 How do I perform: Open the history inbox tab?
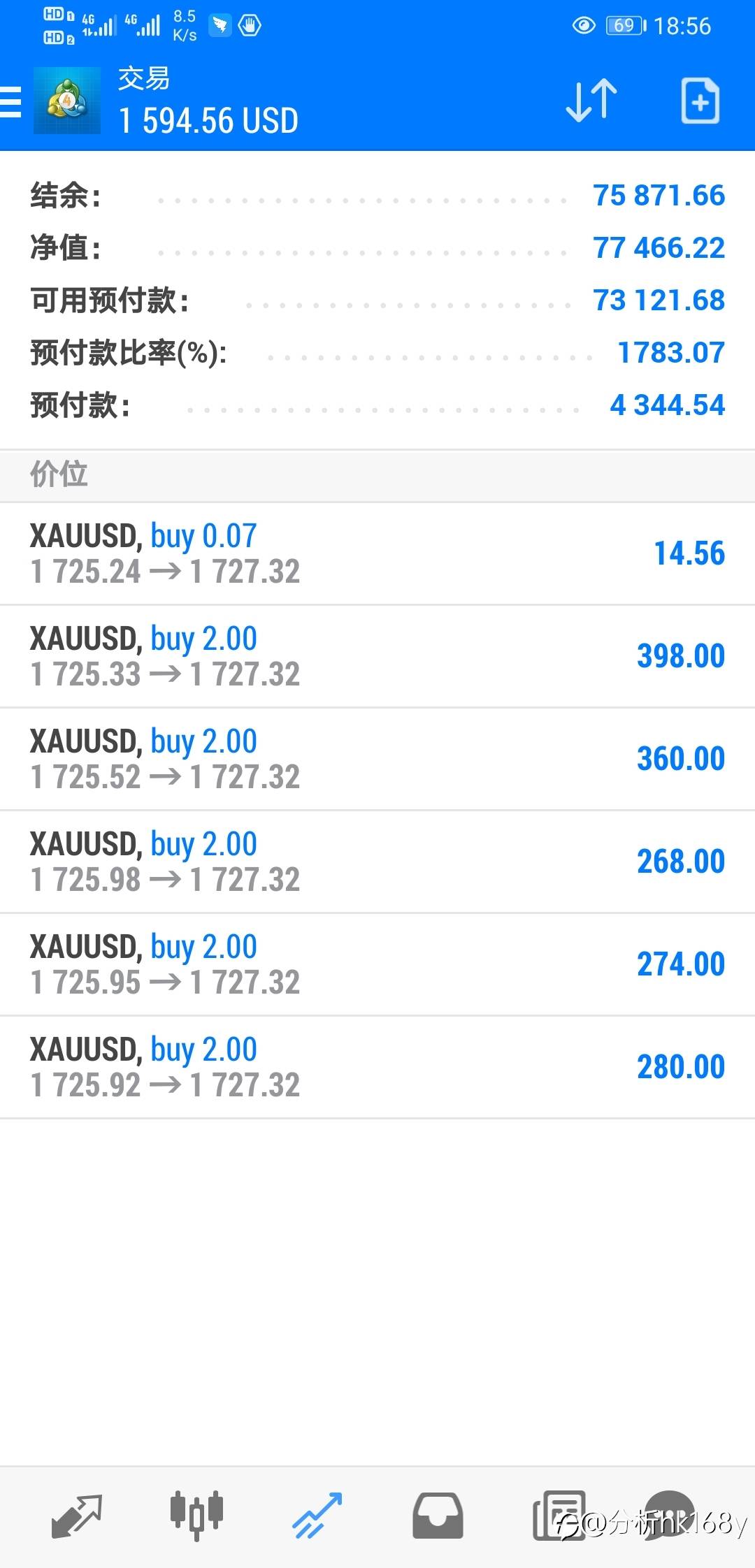coord(438,1516)
